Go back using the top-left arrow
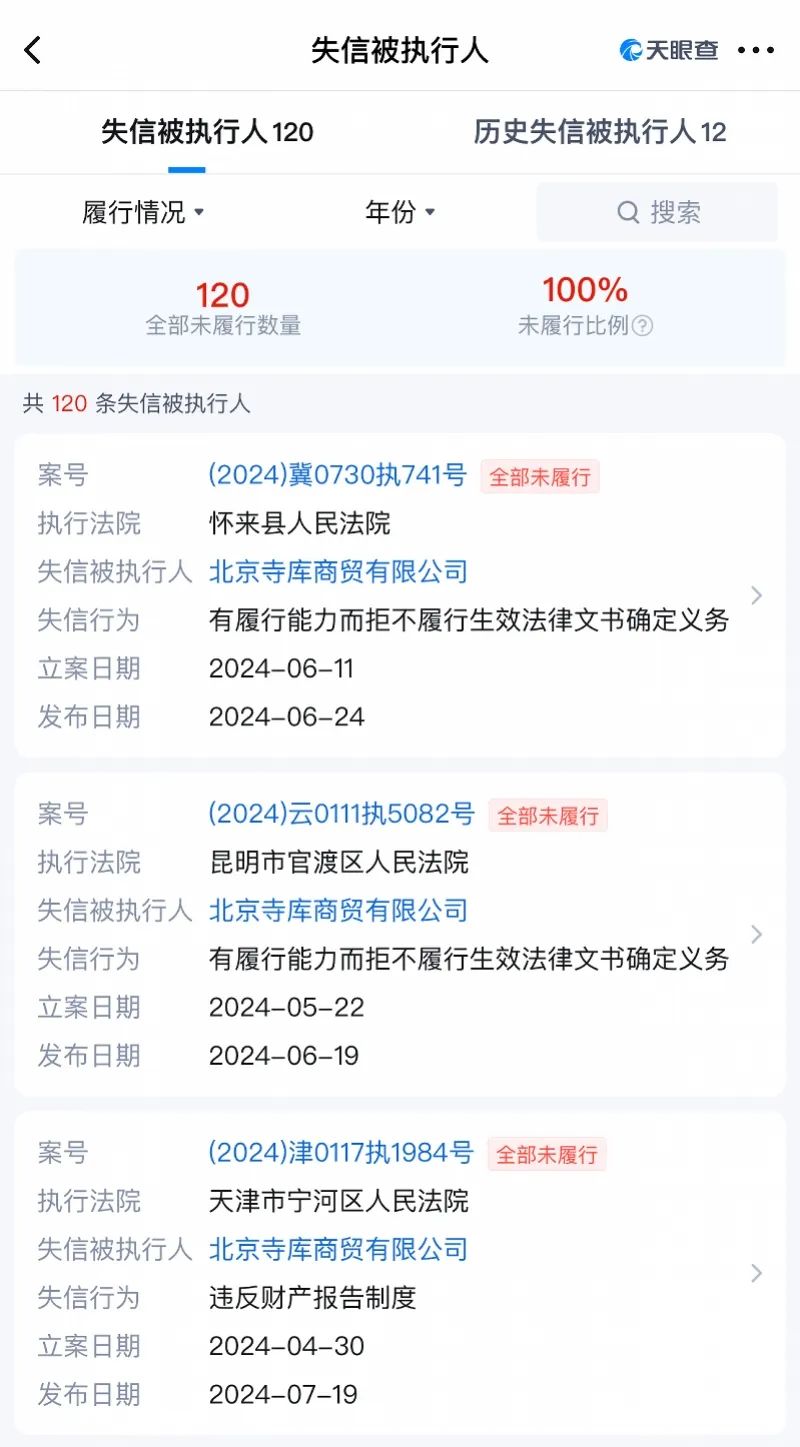800x1447 pixels. [x=33, y=50]
